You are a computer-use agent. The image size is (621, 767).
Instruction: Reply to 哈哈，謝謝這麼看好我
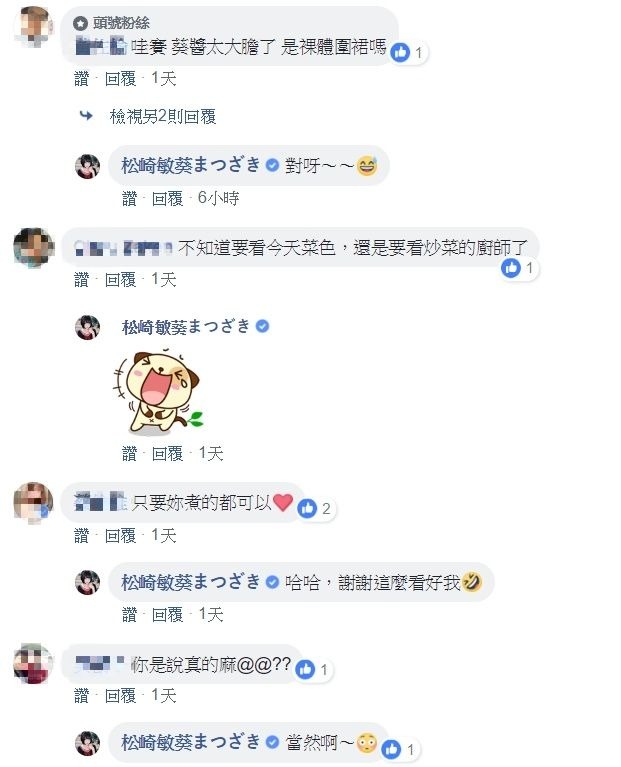(168, 614)
